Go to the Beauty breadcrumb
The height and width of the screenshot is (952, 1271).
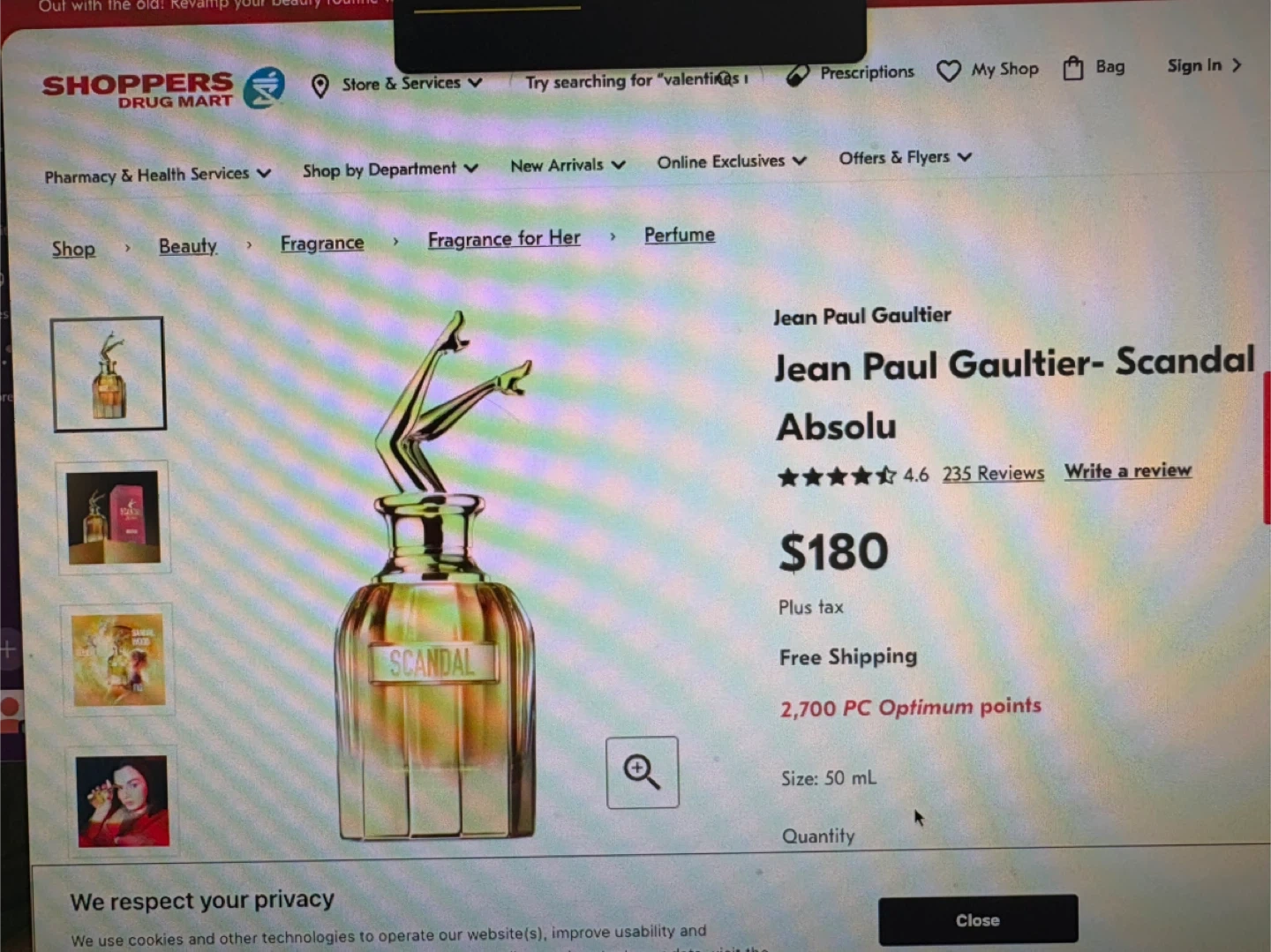pos(187,246)
